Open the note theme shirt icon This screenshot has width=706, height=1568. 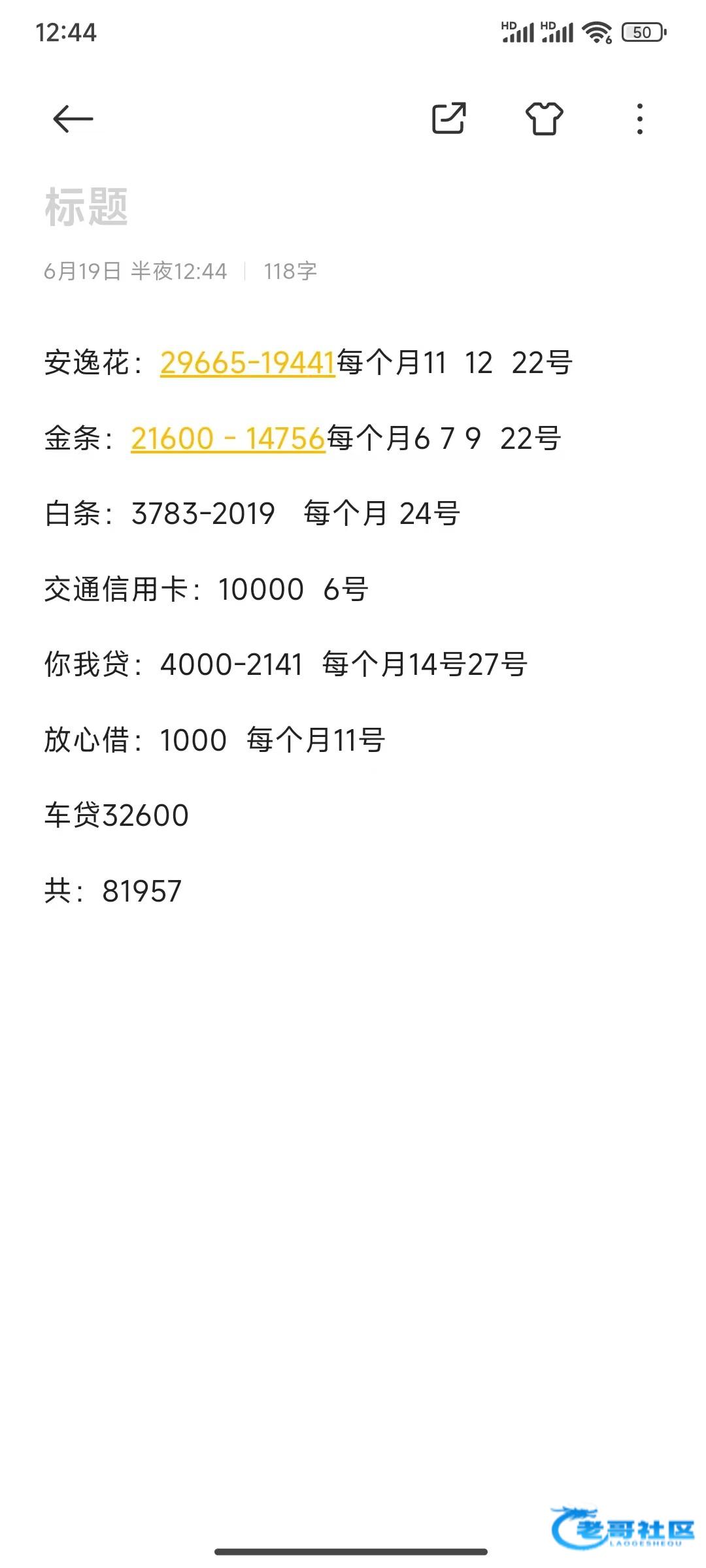(544, 118)
